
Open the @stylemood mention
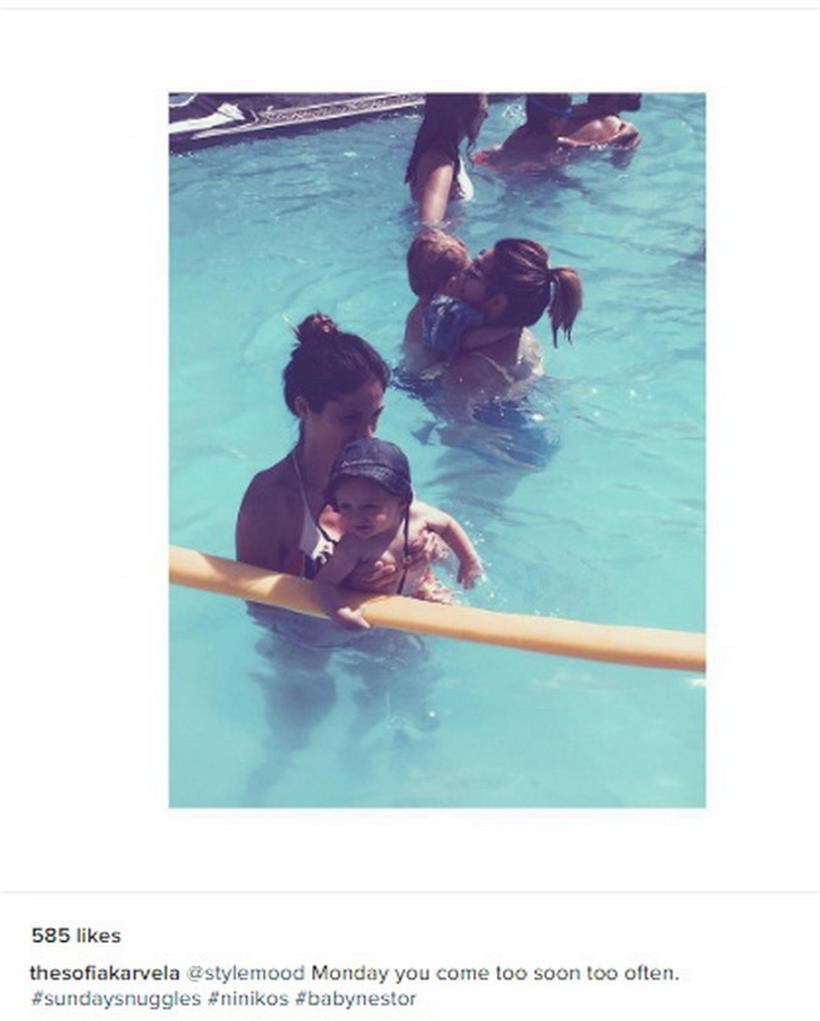pyautogui.click(x=246, y=973)
